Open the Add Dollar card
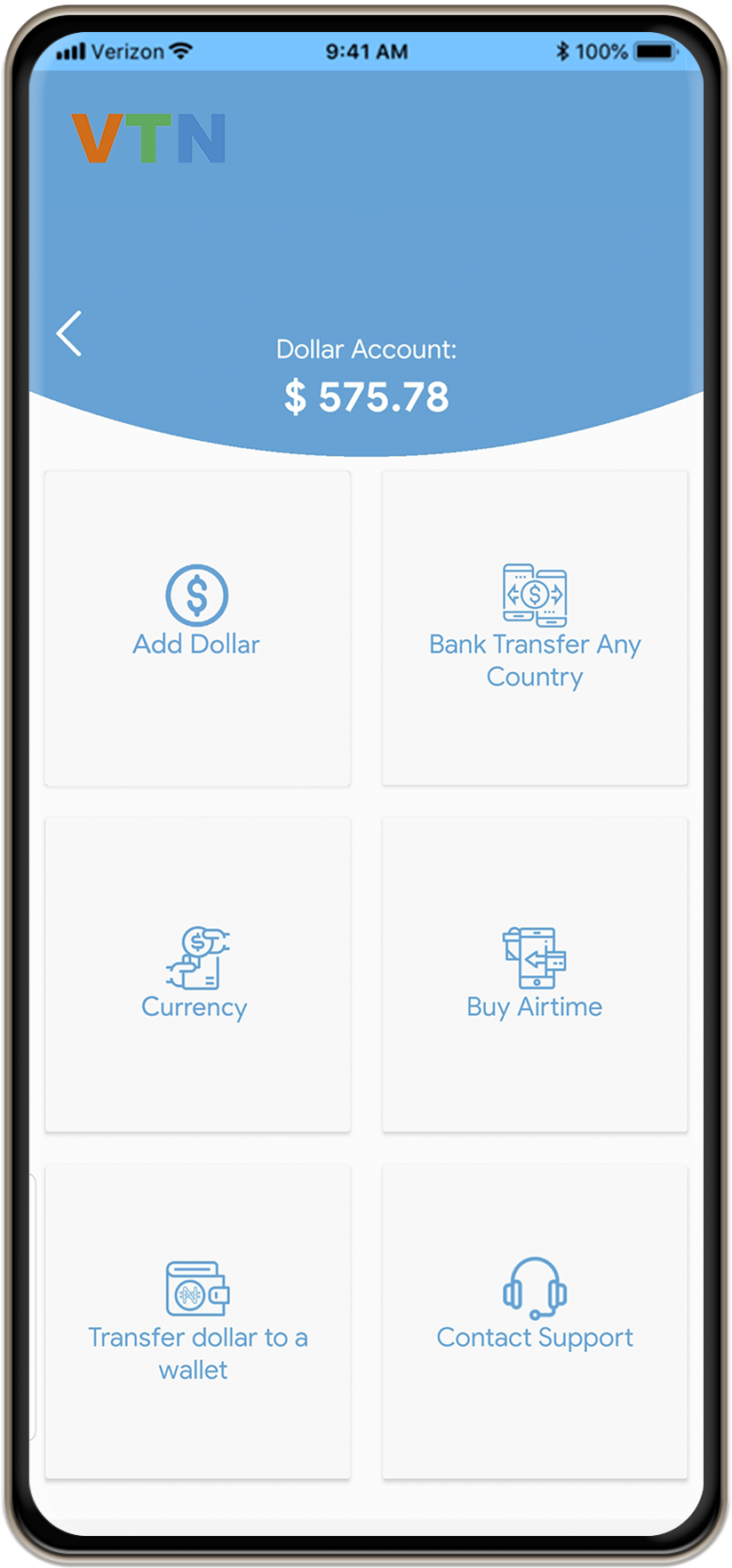The image size is (732, 1568). pyautogui.click(x=197, y=628)
